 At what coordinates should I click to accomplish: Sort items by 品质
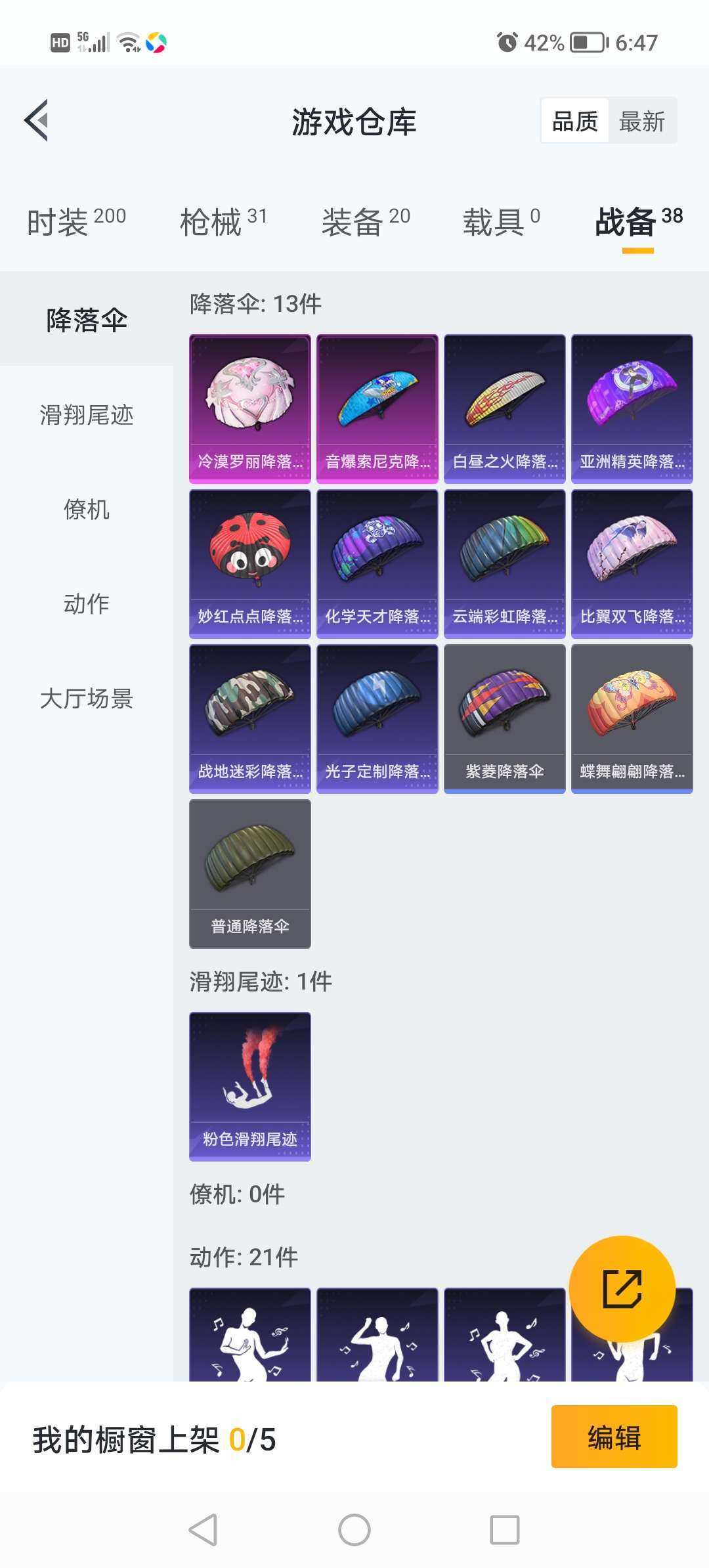(x=575, y=121)
